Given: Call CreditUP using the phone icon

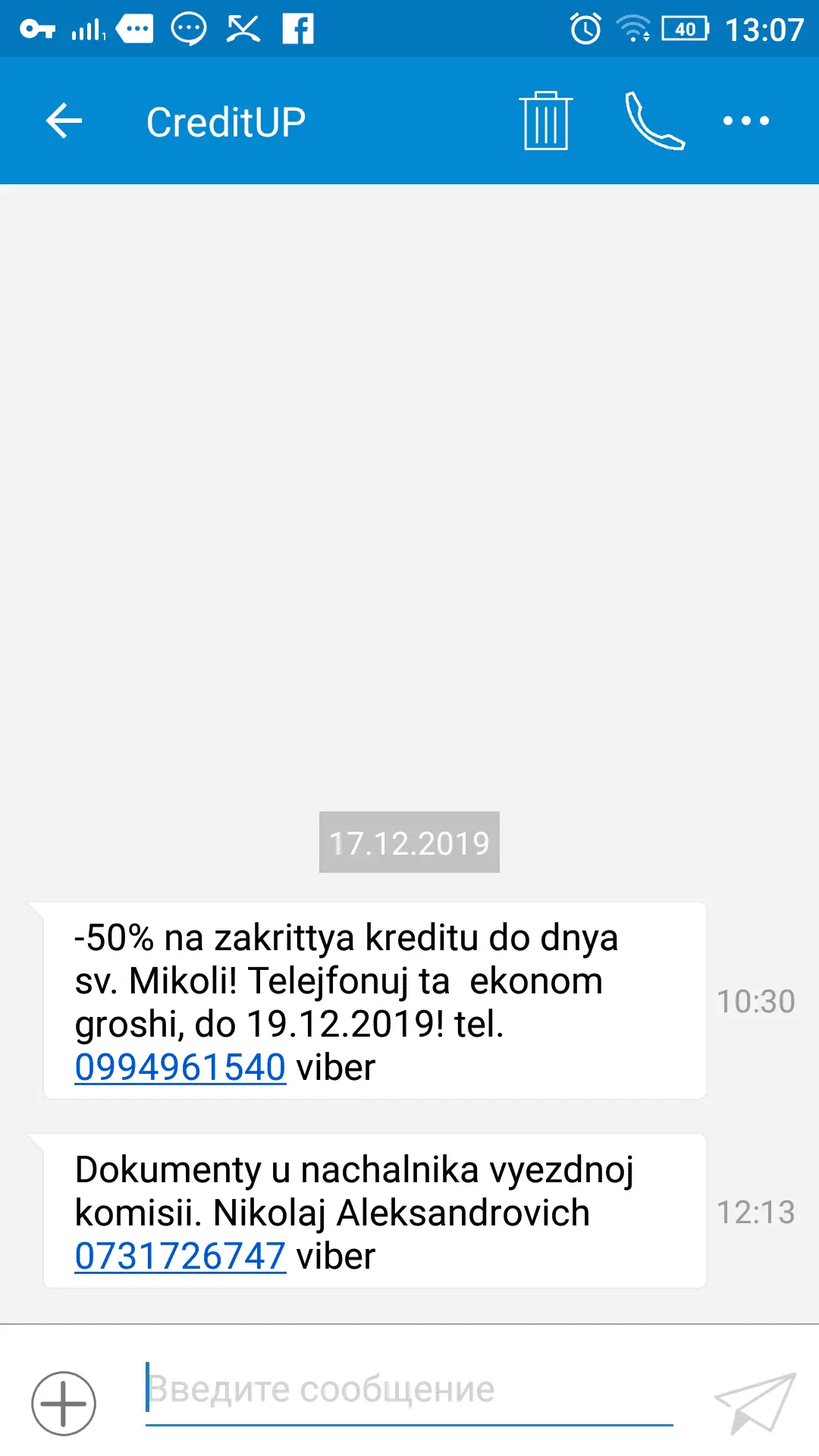Looking at the screenshot, I should pos(654,121).
